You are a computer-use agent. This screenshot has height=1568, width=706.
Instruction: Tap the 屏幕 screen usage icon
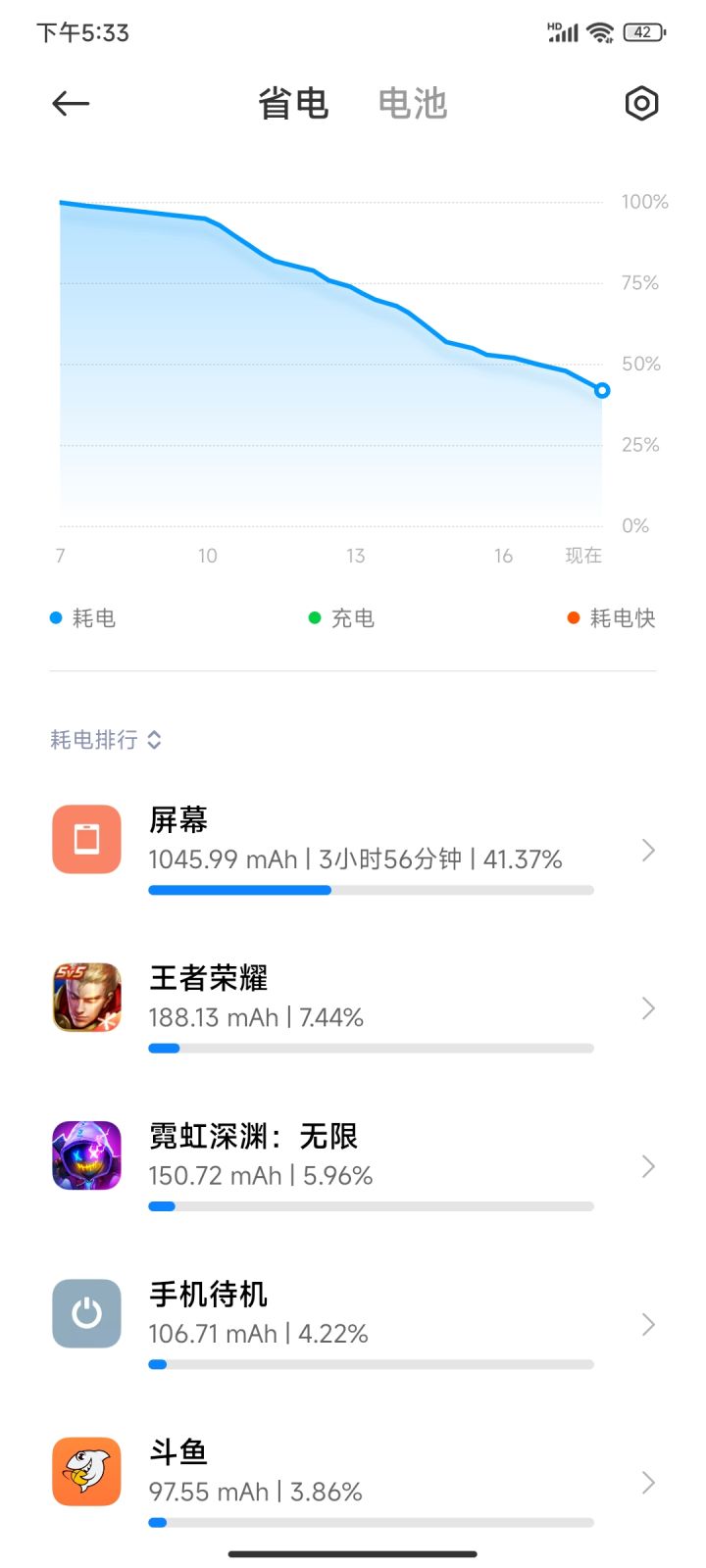coord(85,840)
